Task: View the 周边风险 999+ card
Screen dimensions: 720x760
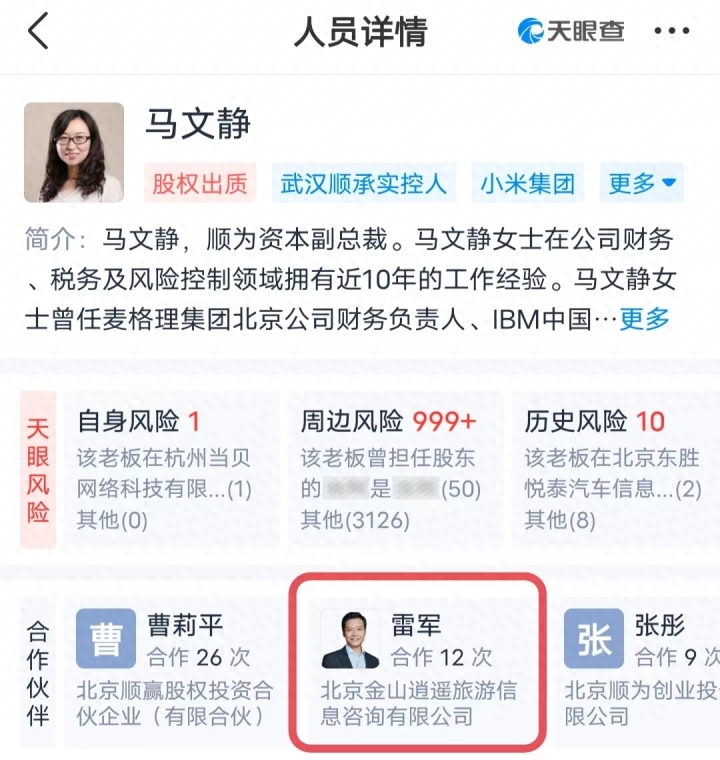Action: [x=394, y=470]
